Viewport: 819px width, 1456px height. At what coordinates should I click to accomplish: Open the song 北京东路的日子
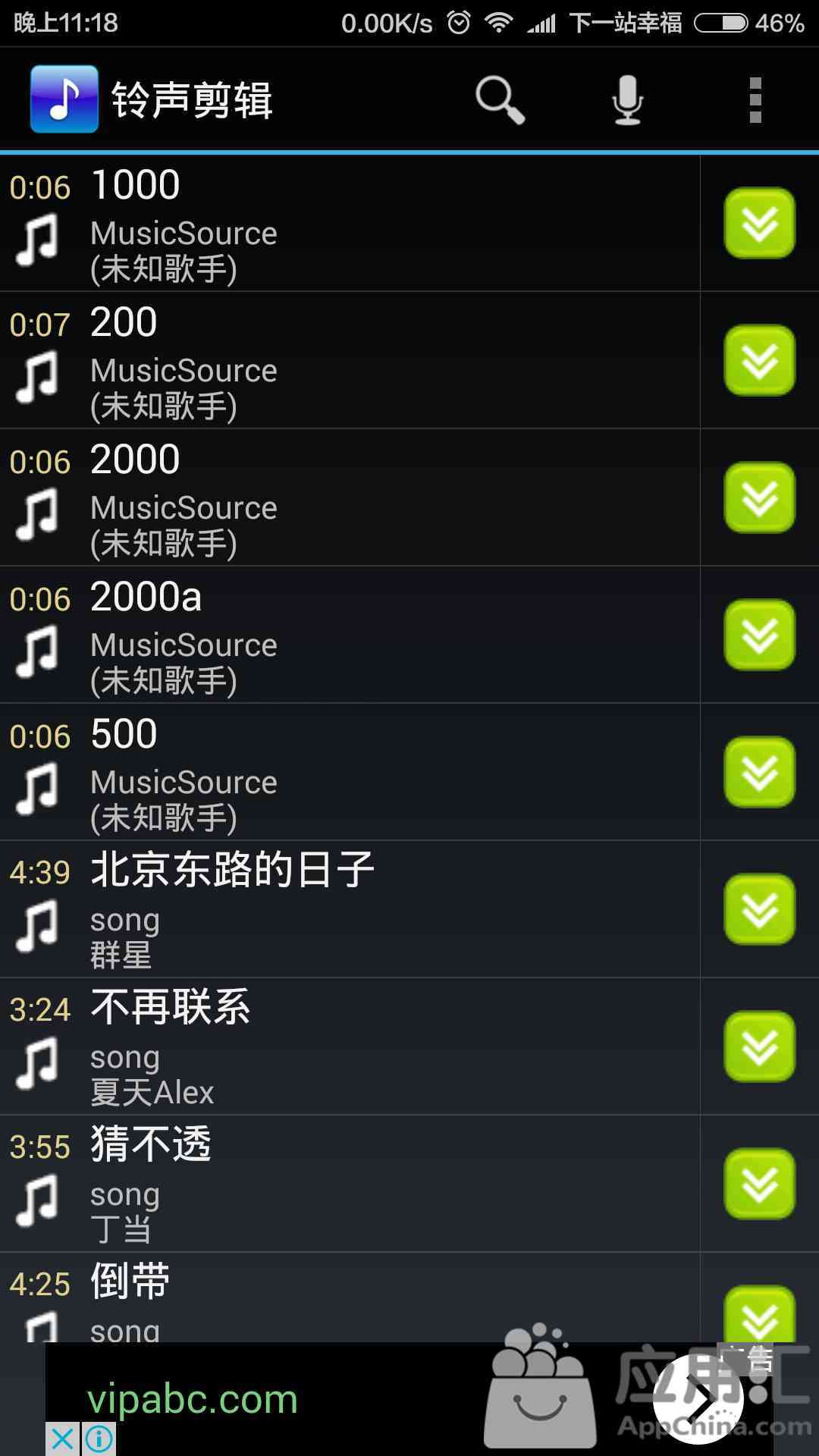(350, 909)
